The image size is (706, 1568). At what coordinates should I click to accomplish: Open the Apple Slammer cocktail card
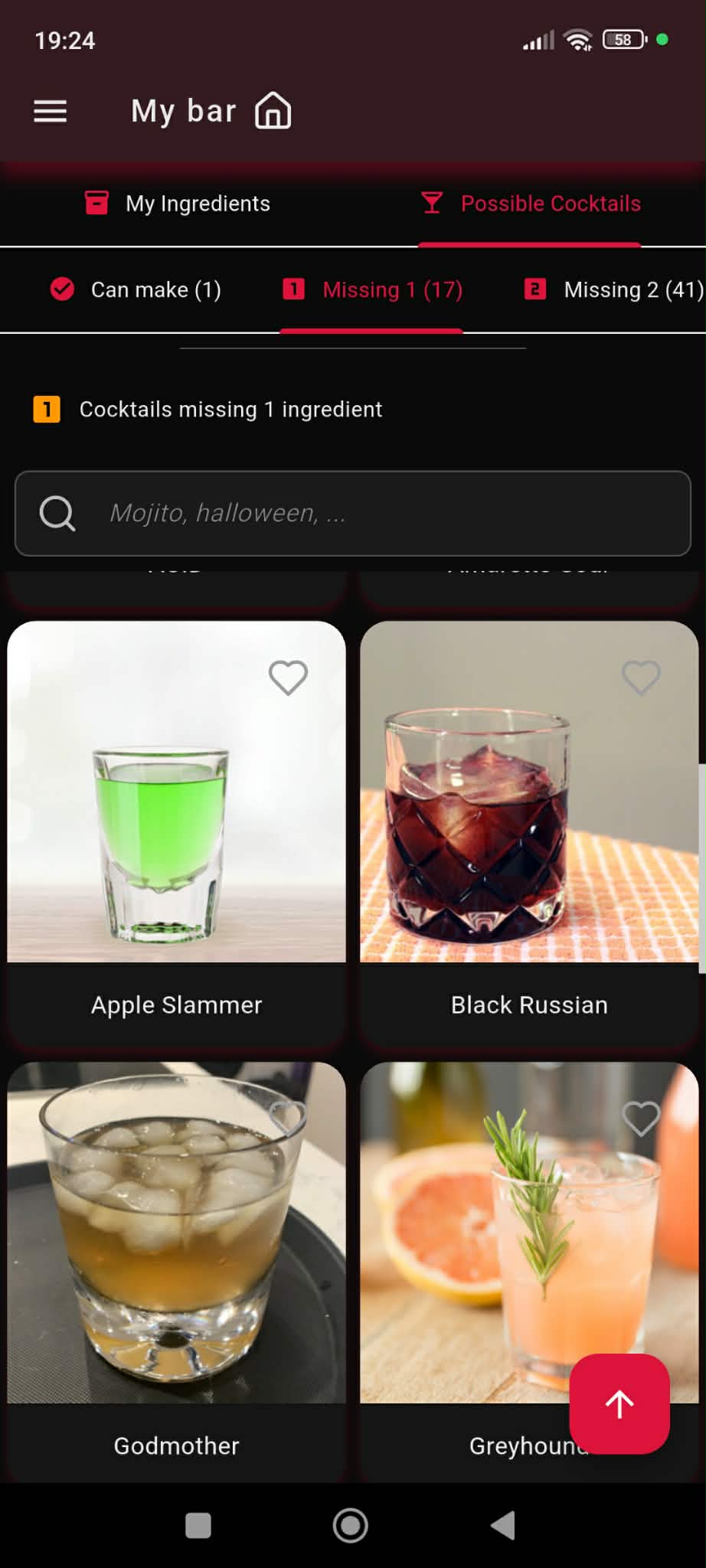click(x=176, y=827)
